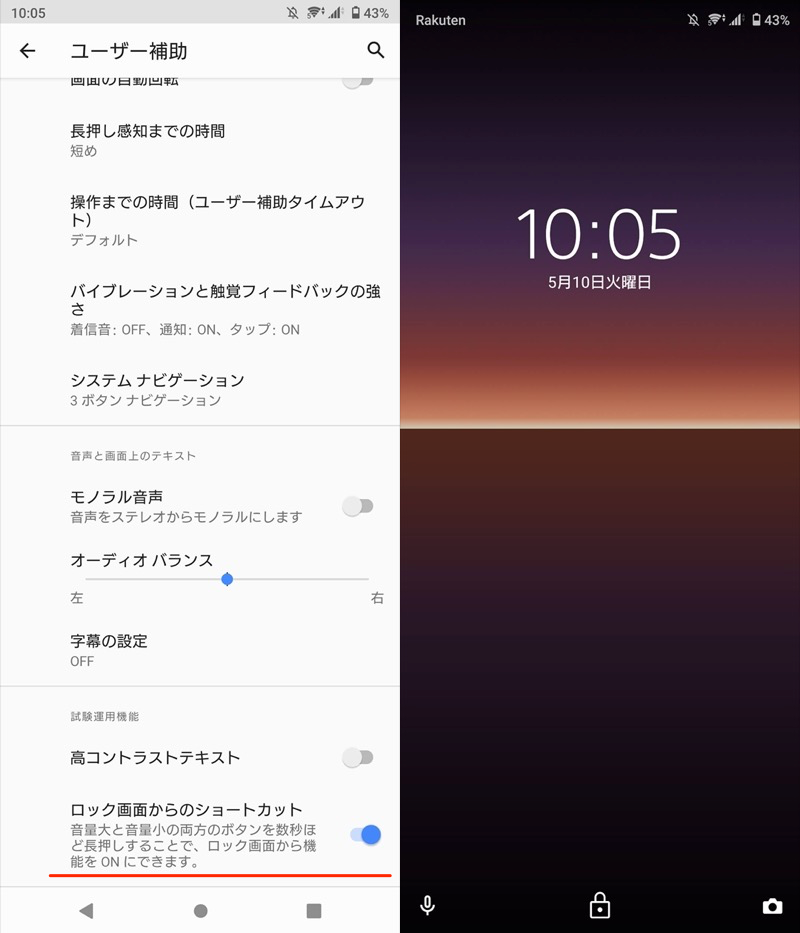Tap the padlock icon on lock screen
The image size is (800, 933).
pos(599,906)
